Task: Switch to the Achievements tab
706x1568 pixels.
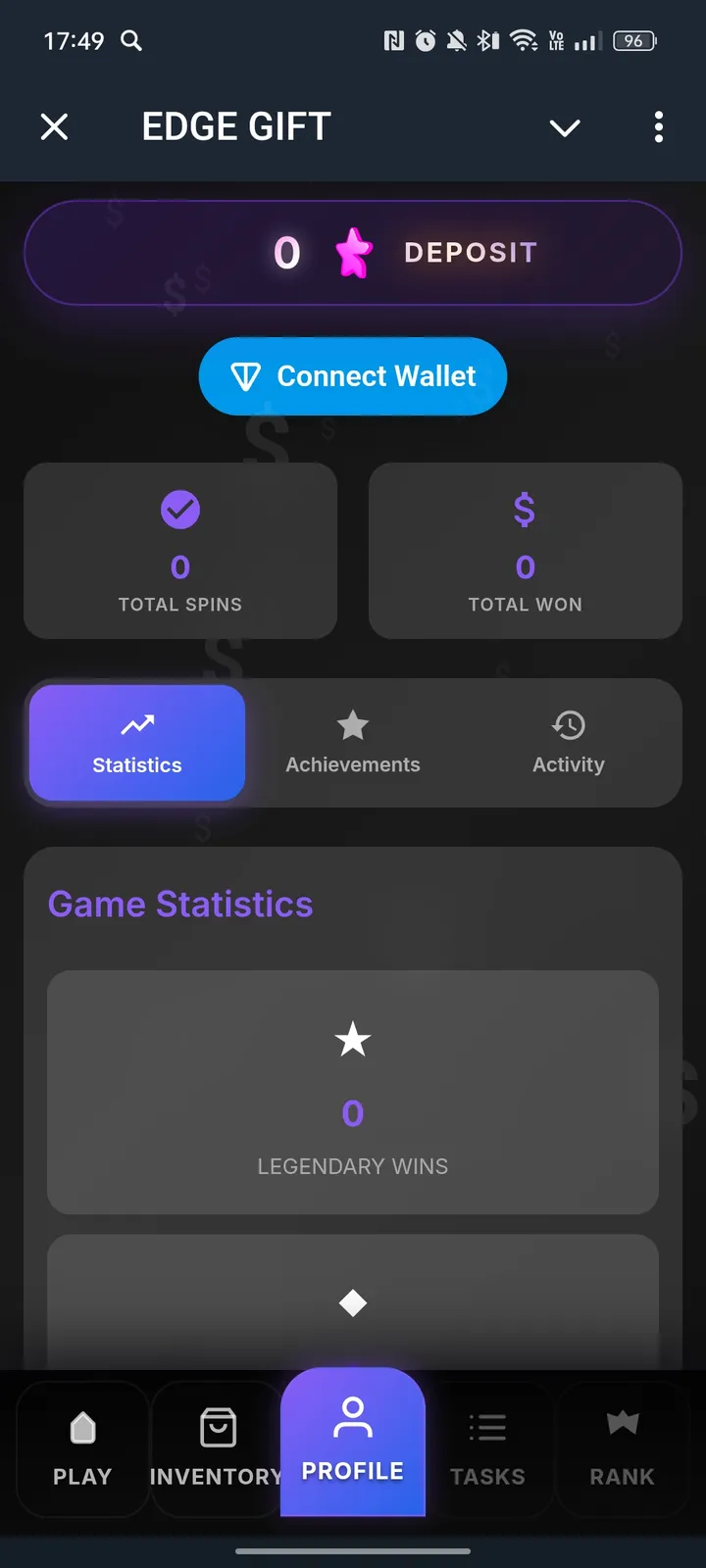Action: [352, 743]
